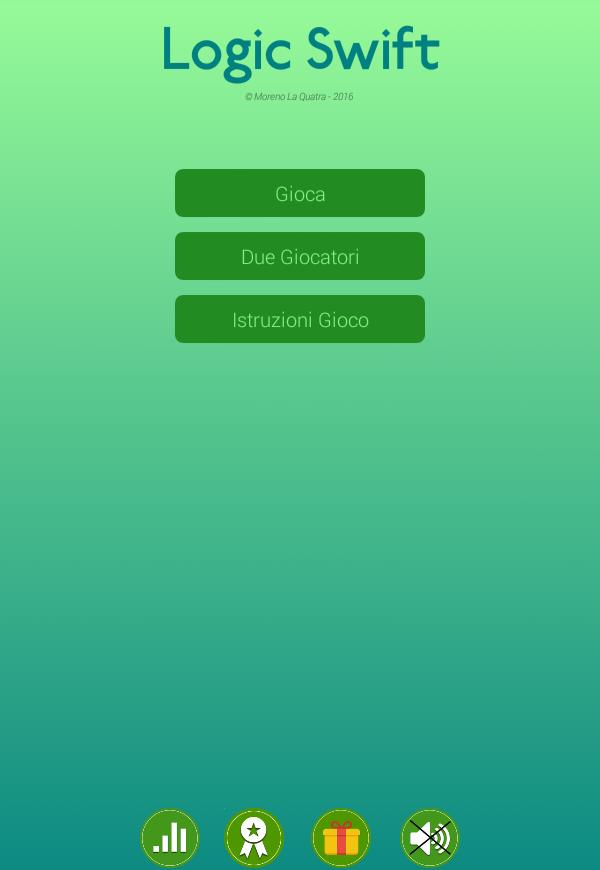Tap the gift box icon
This screenshot has height=870, width=600.
[x=341, y=837]
